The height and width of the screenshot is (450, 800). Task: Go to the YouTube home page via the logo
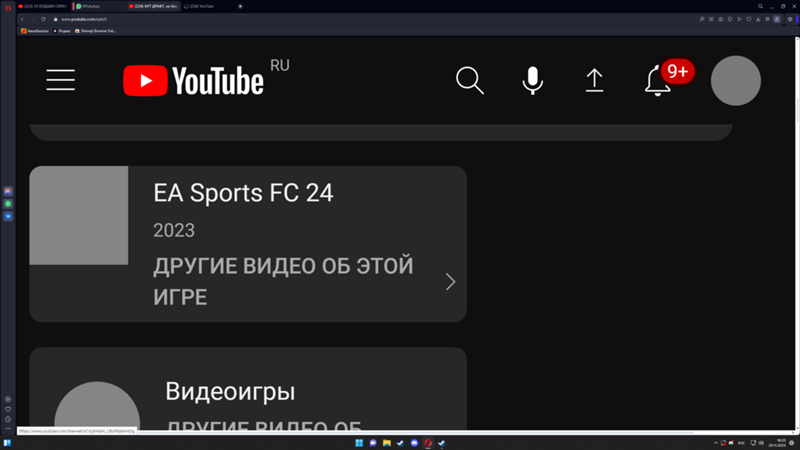point(193,81)
